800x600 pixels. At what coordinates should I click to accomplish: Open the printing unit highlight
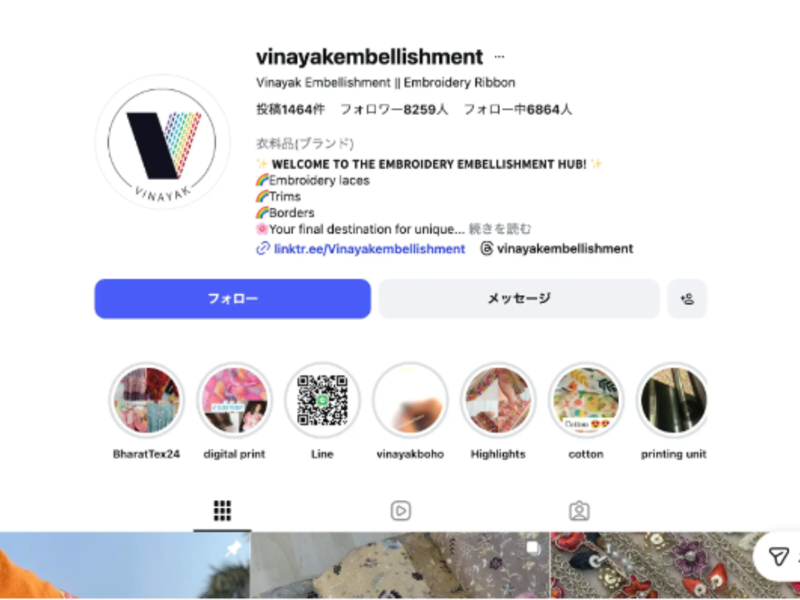(673, 400)
